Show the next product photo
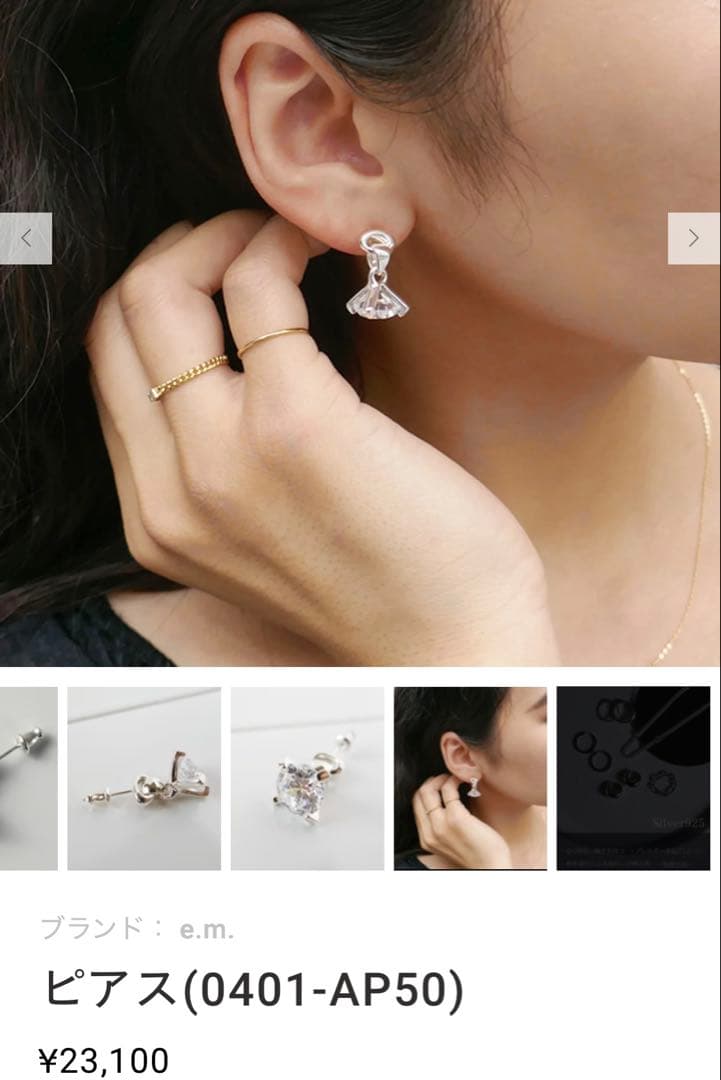The height and width of the screenshot is (1080, 721). pyautogui.click(x=693, y=239)
